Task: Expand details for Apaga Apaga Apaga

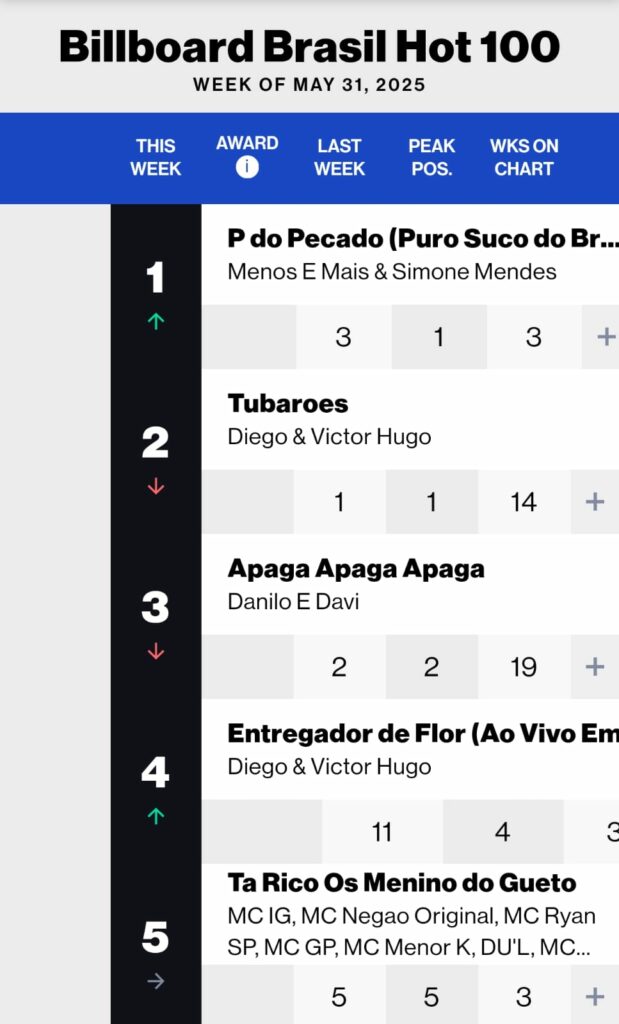Action: (x=595, y=666)
